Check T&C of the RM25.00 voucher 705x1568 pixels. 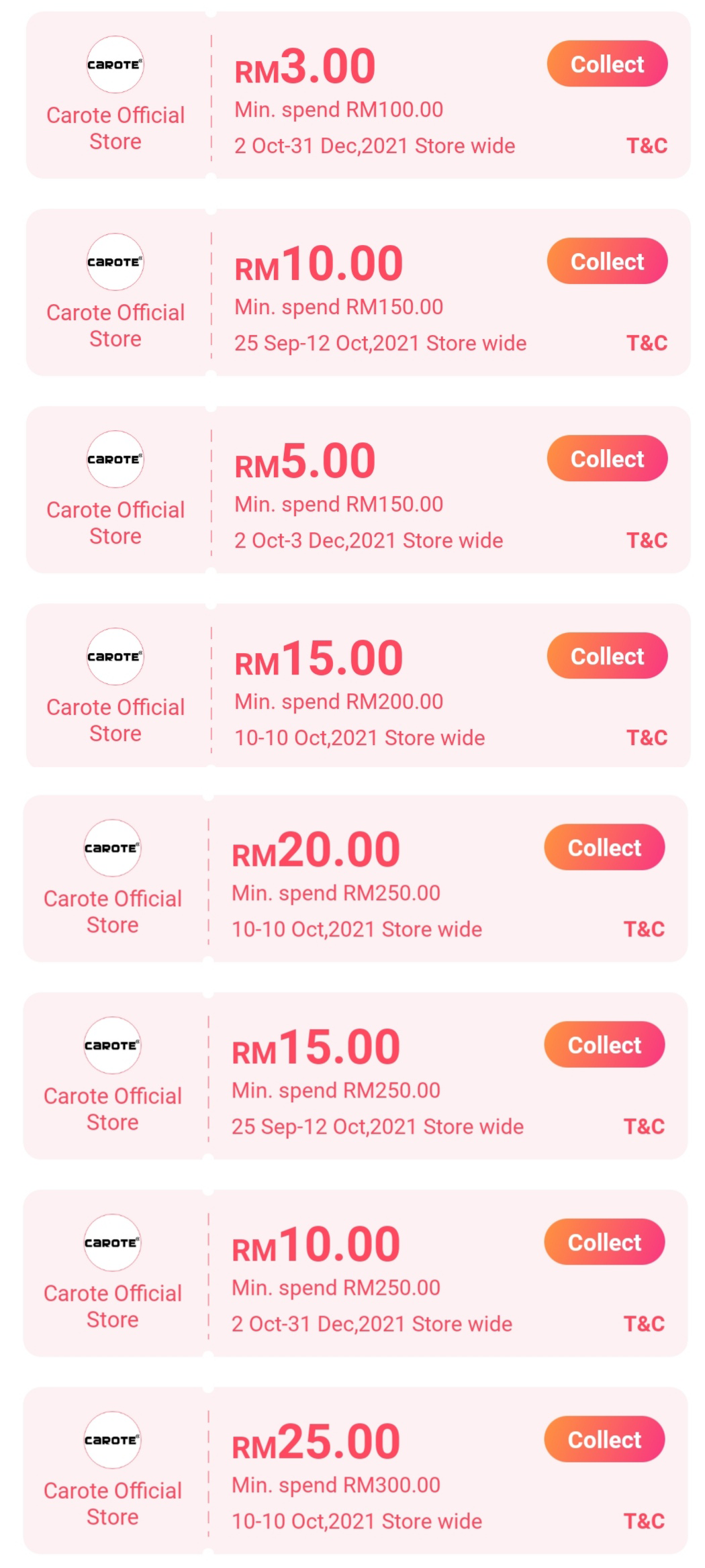click(x=643, y=1521)
